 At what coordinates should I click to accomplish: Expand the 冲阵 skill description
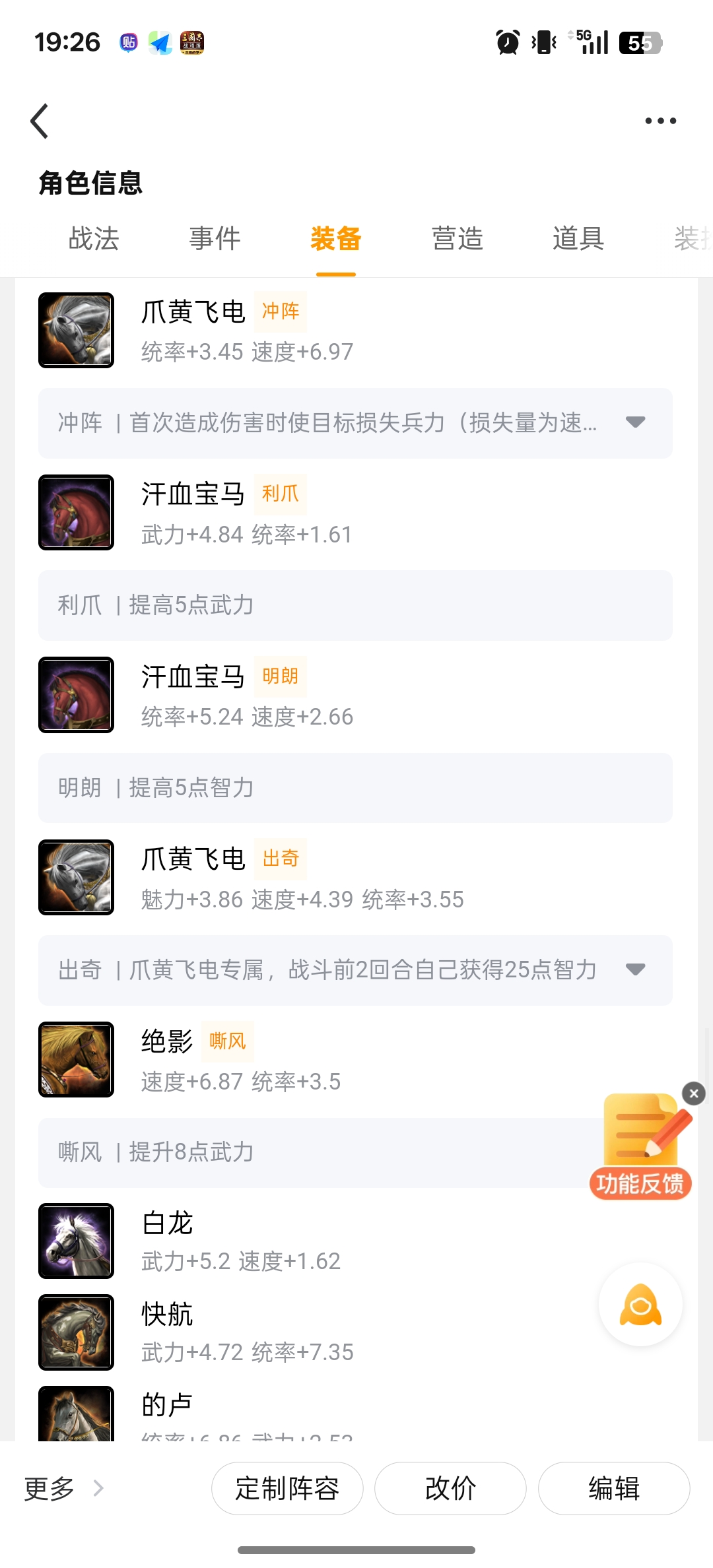pyautogui.click(x=635, y=422)
